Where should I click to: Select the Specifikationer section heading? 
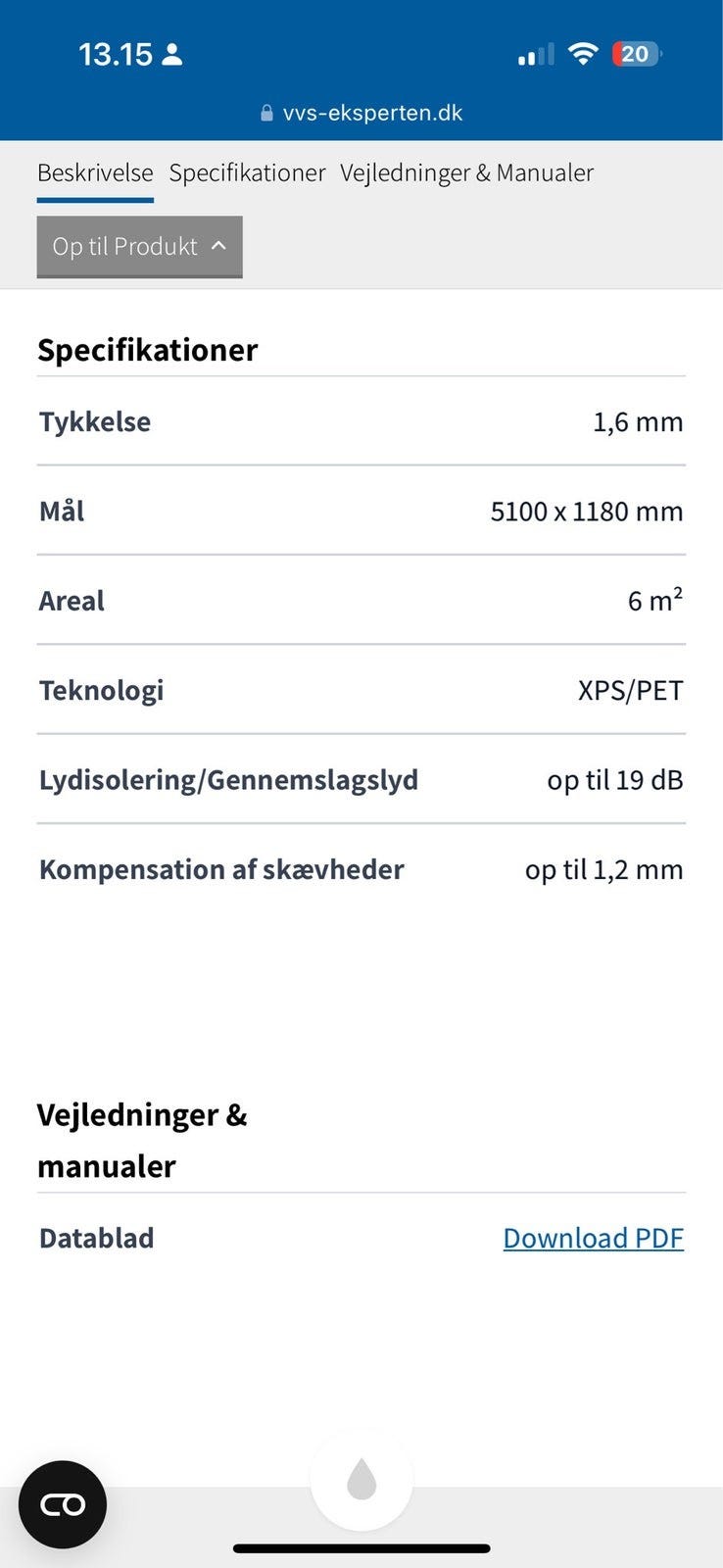pos(147,350)
